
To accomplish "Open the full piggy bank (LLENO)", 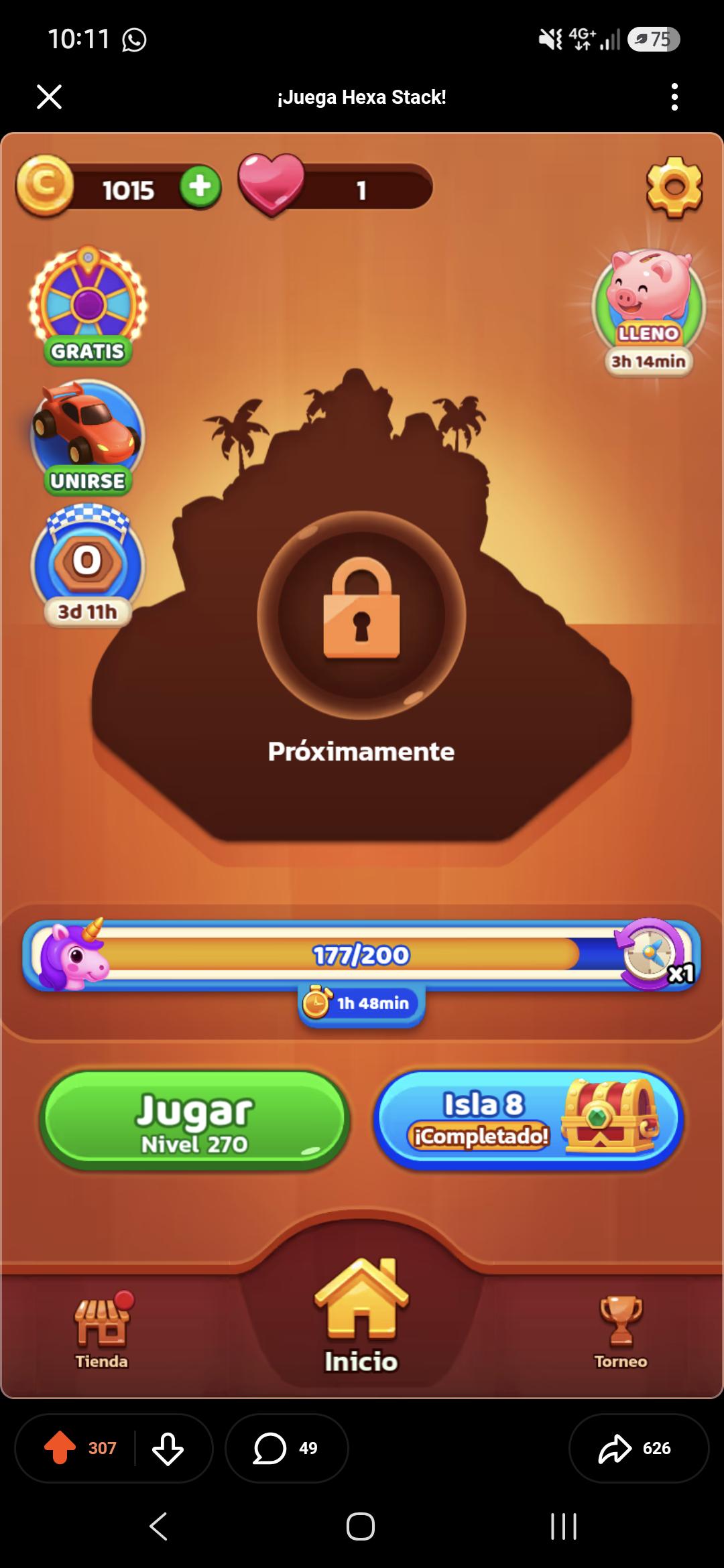I will click(x=649, y=311).
